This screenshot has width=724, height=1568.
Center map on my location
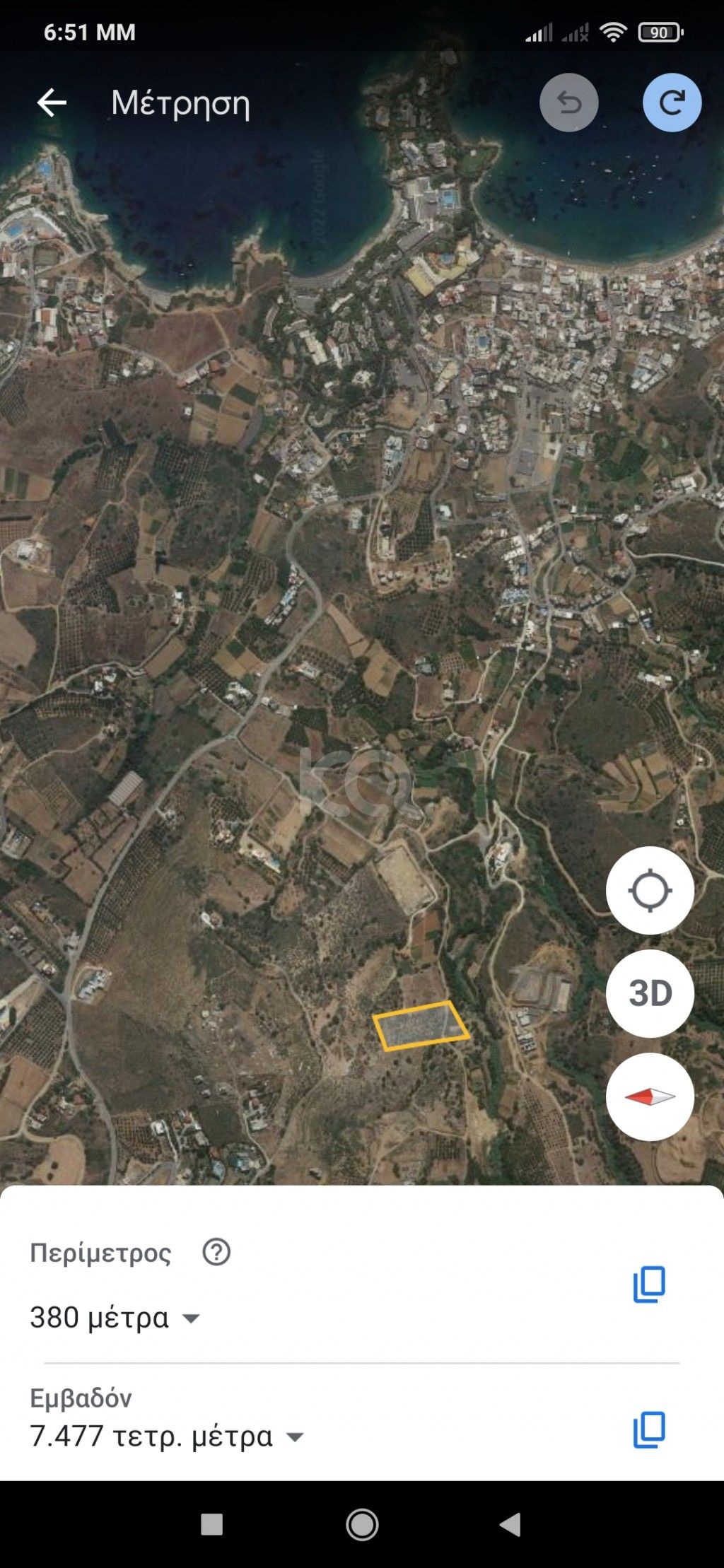click(650, 890)
